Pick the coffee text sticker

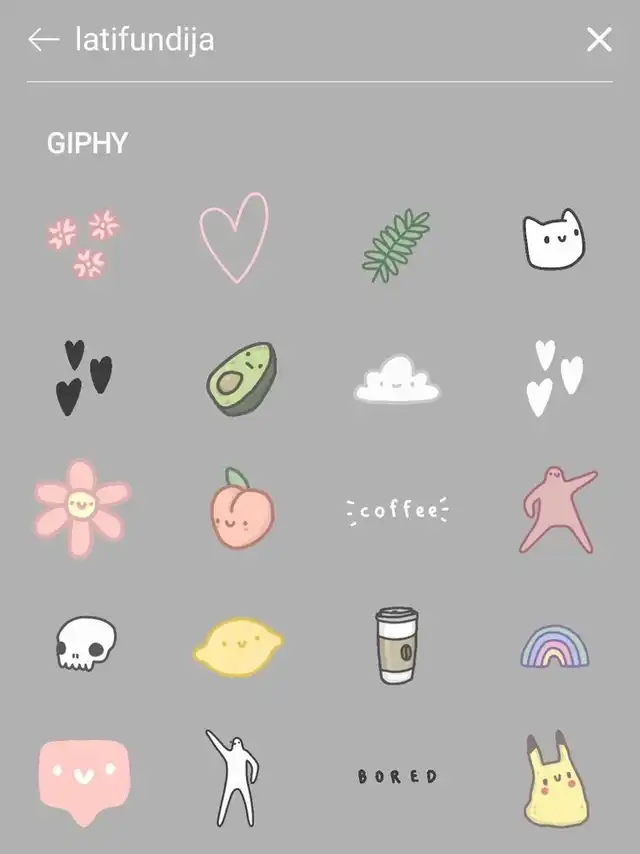(x=399, y=511)
